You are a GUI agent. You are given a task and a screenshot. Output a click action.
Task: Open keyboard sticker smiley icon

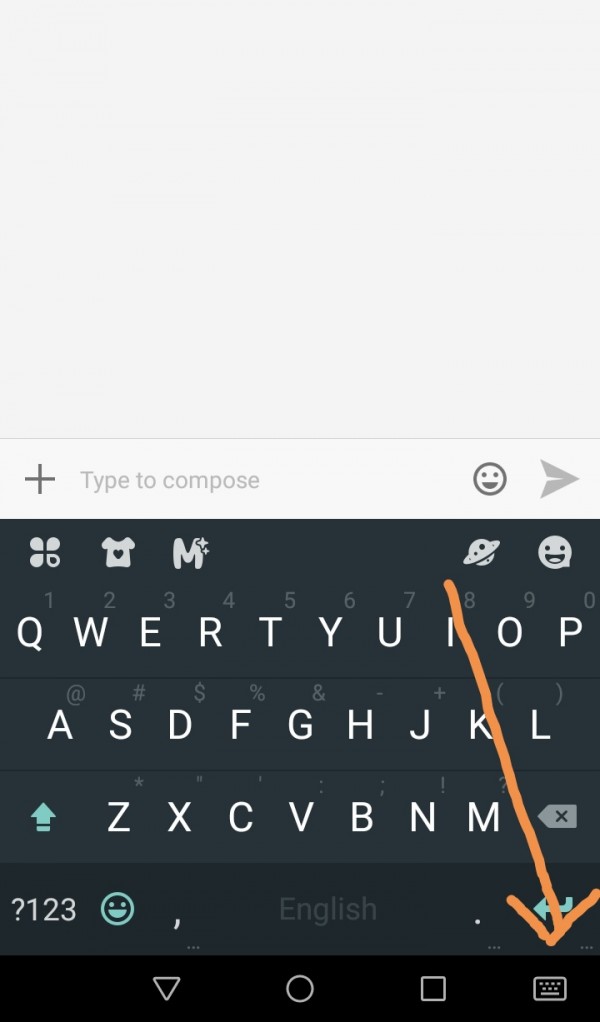coord(555,552)
